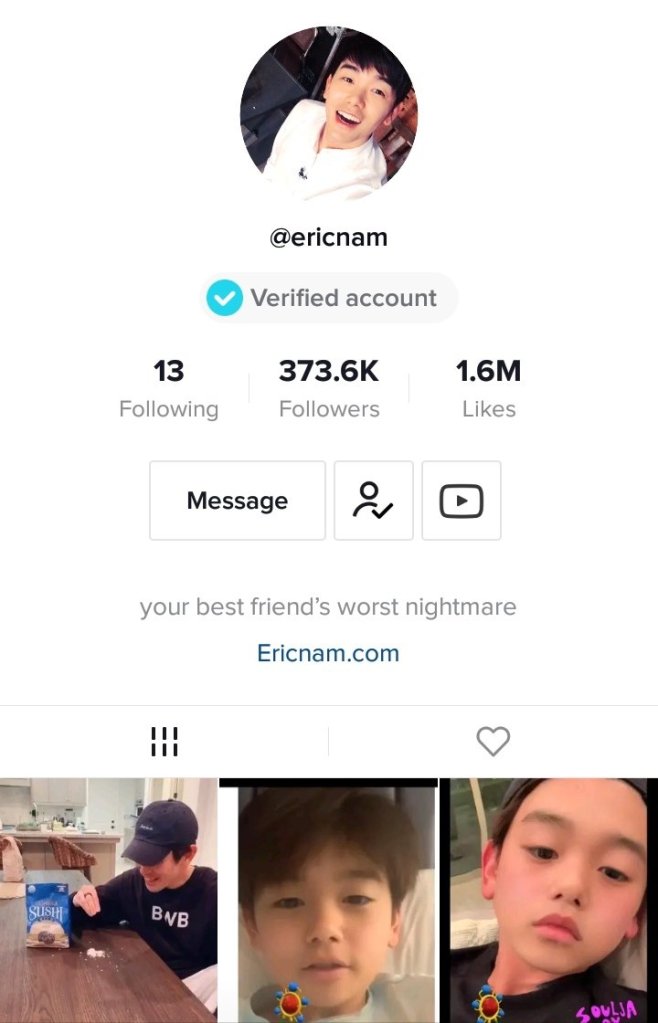View the 373.6K Followers list

point(329,388)
